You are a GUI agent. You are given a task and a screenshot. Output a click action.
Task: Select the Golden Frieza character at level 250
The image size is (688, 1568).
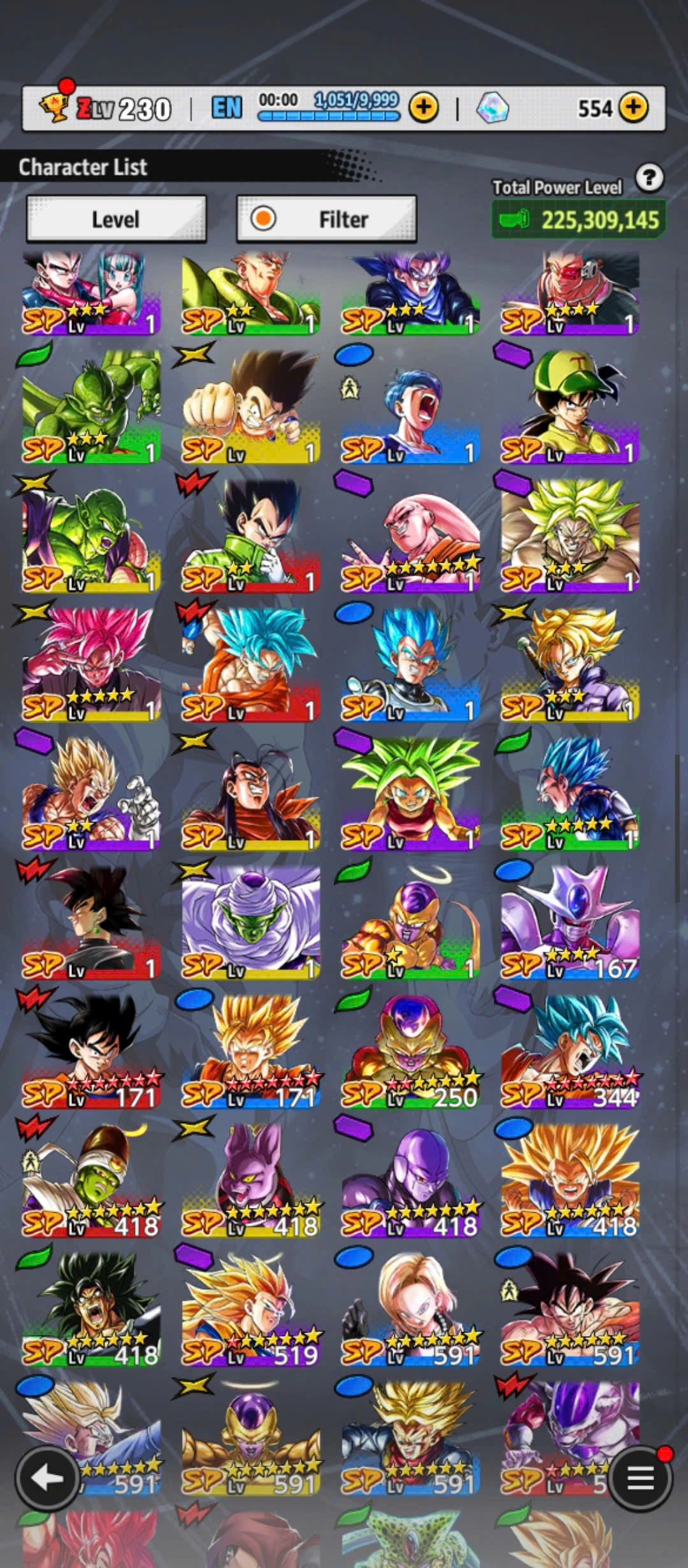[x=410, y=1050]
